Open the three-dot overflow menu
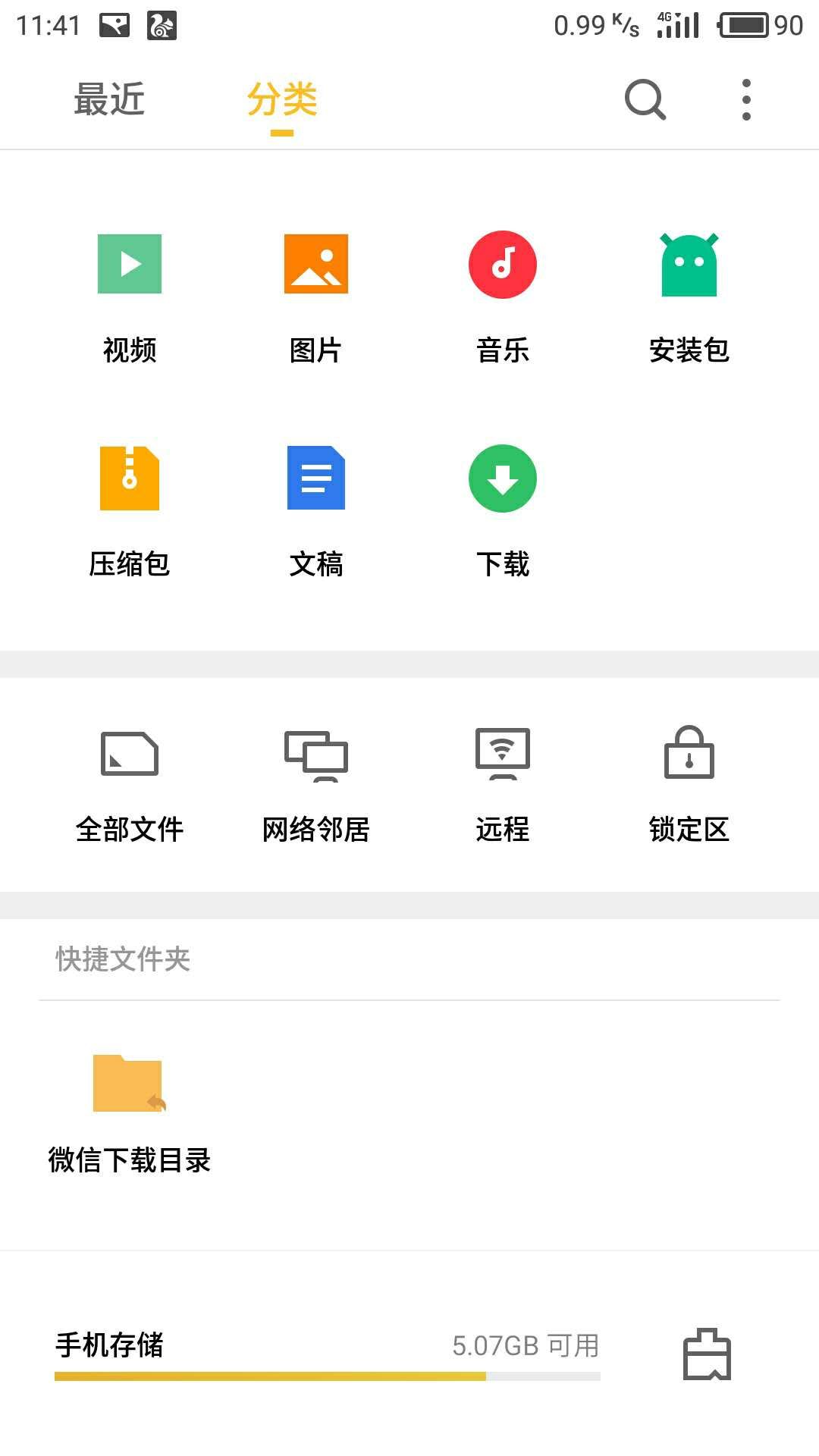This screenshot has width=819, height=1456. coord(746,100)
